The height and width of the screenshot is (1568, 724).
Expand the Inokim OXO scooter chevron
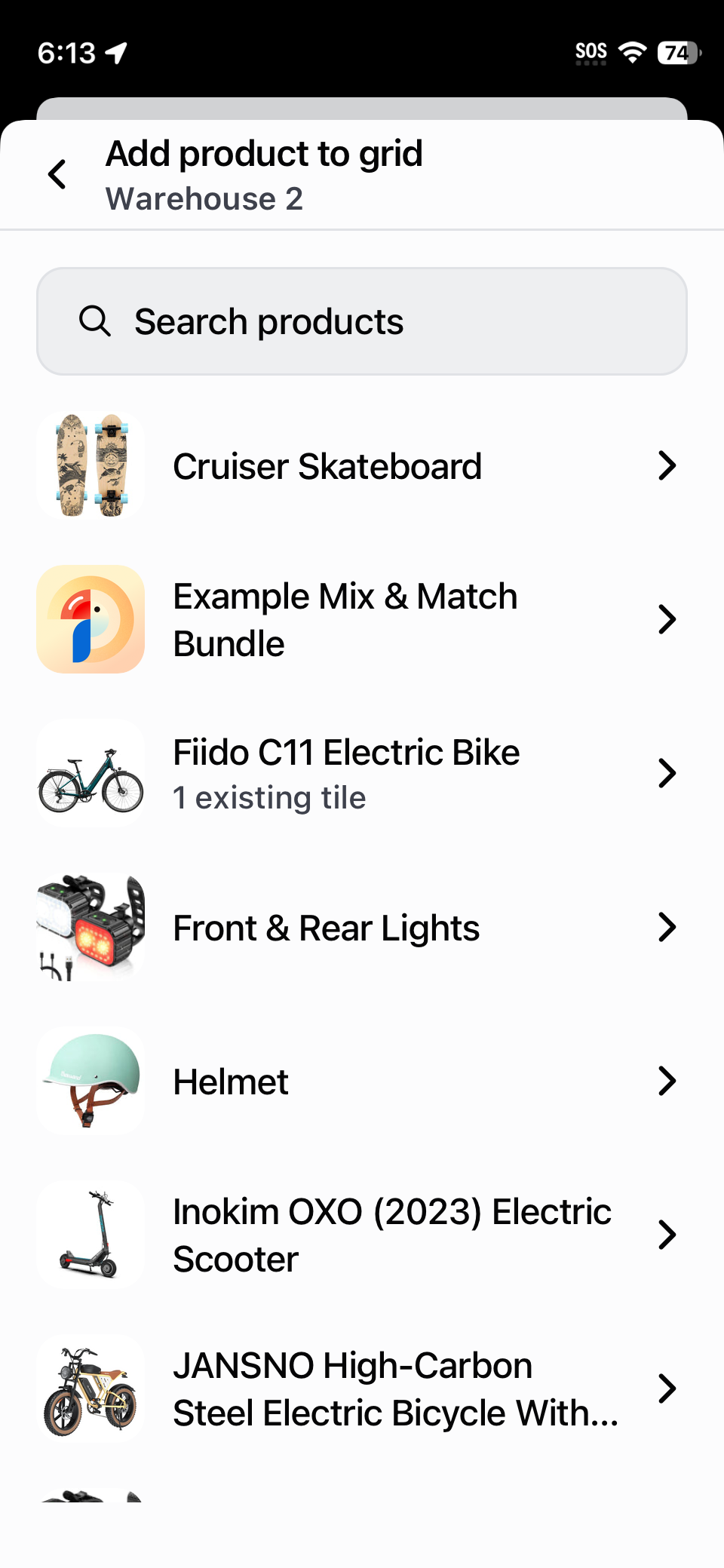667,1234
